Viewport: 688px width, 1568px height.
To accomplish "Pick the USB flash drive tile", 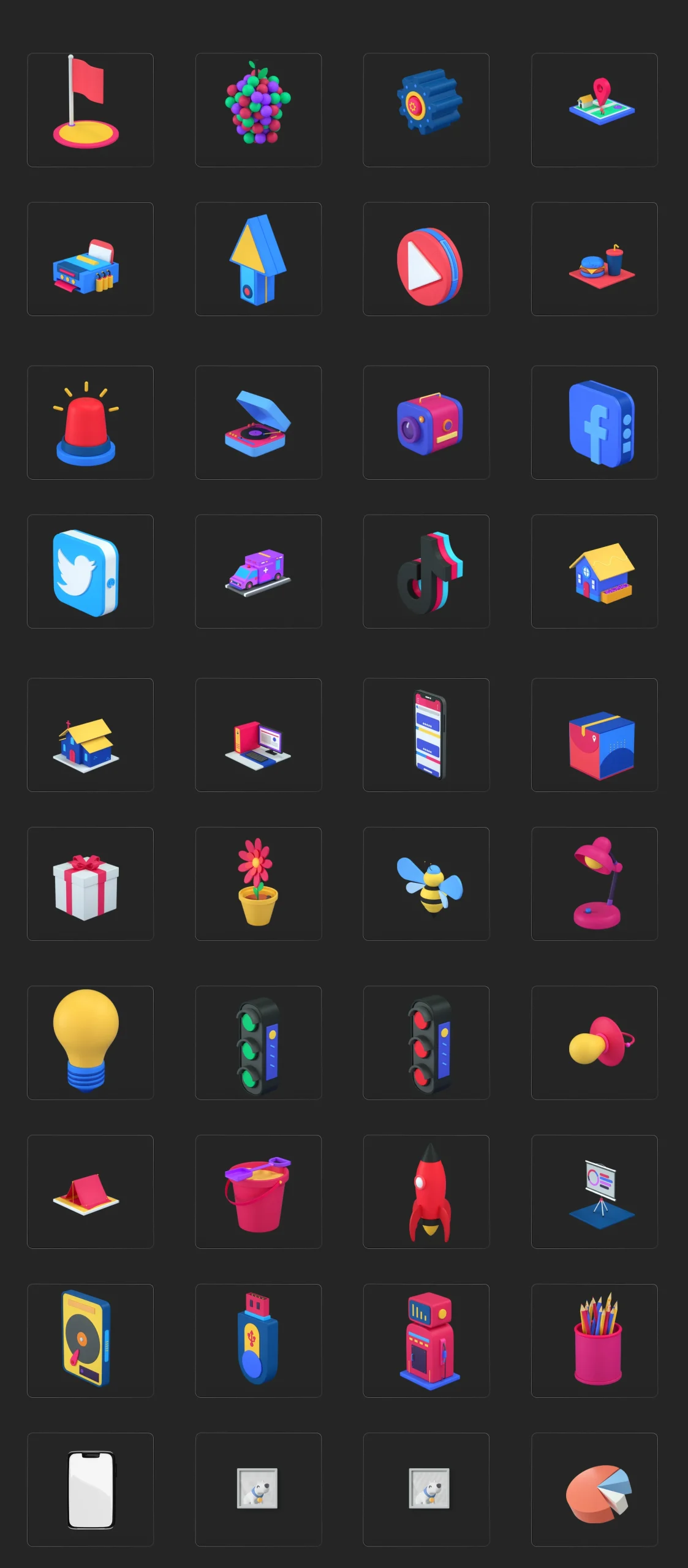I will (x=258, y=1340).
